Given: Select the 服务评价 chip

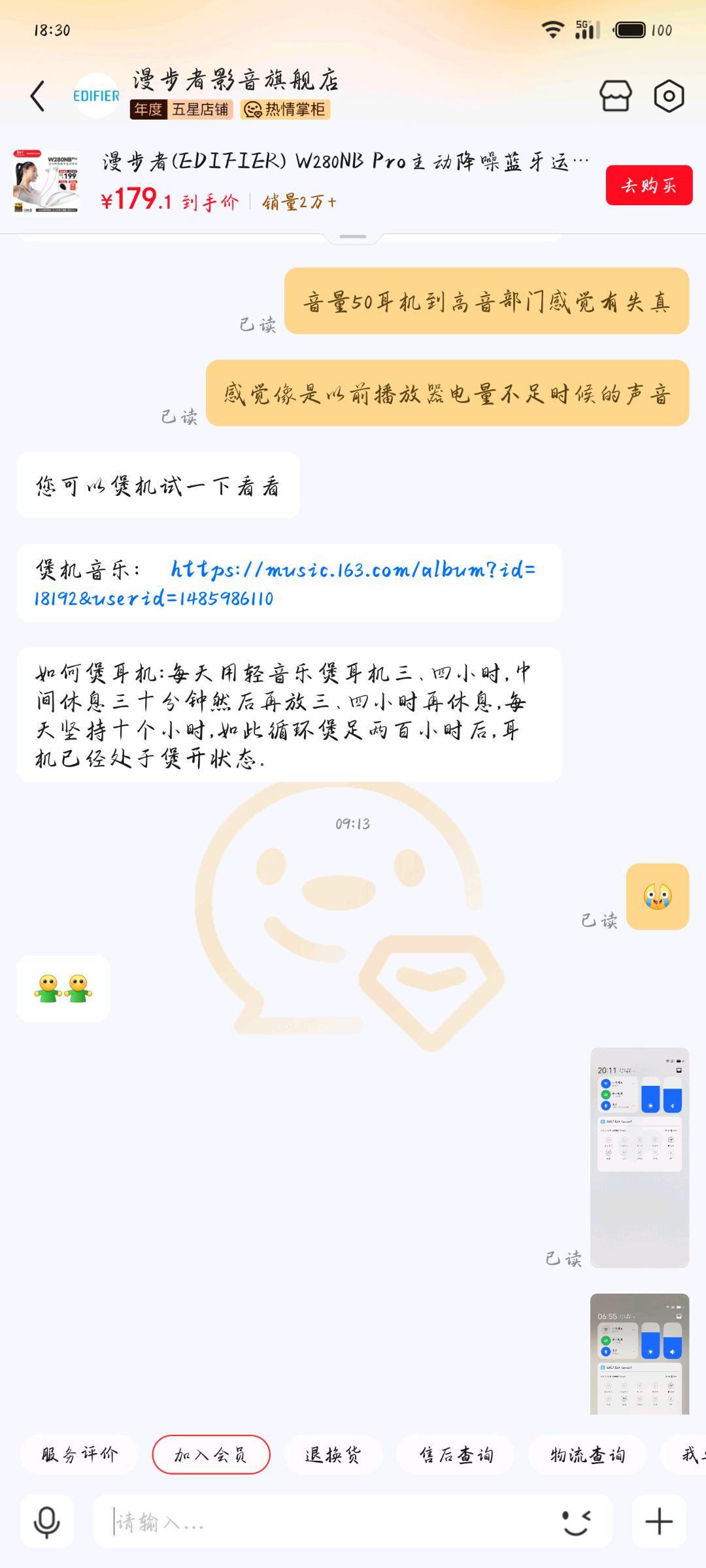Looking at the screenshot, I should [79, 1454].
